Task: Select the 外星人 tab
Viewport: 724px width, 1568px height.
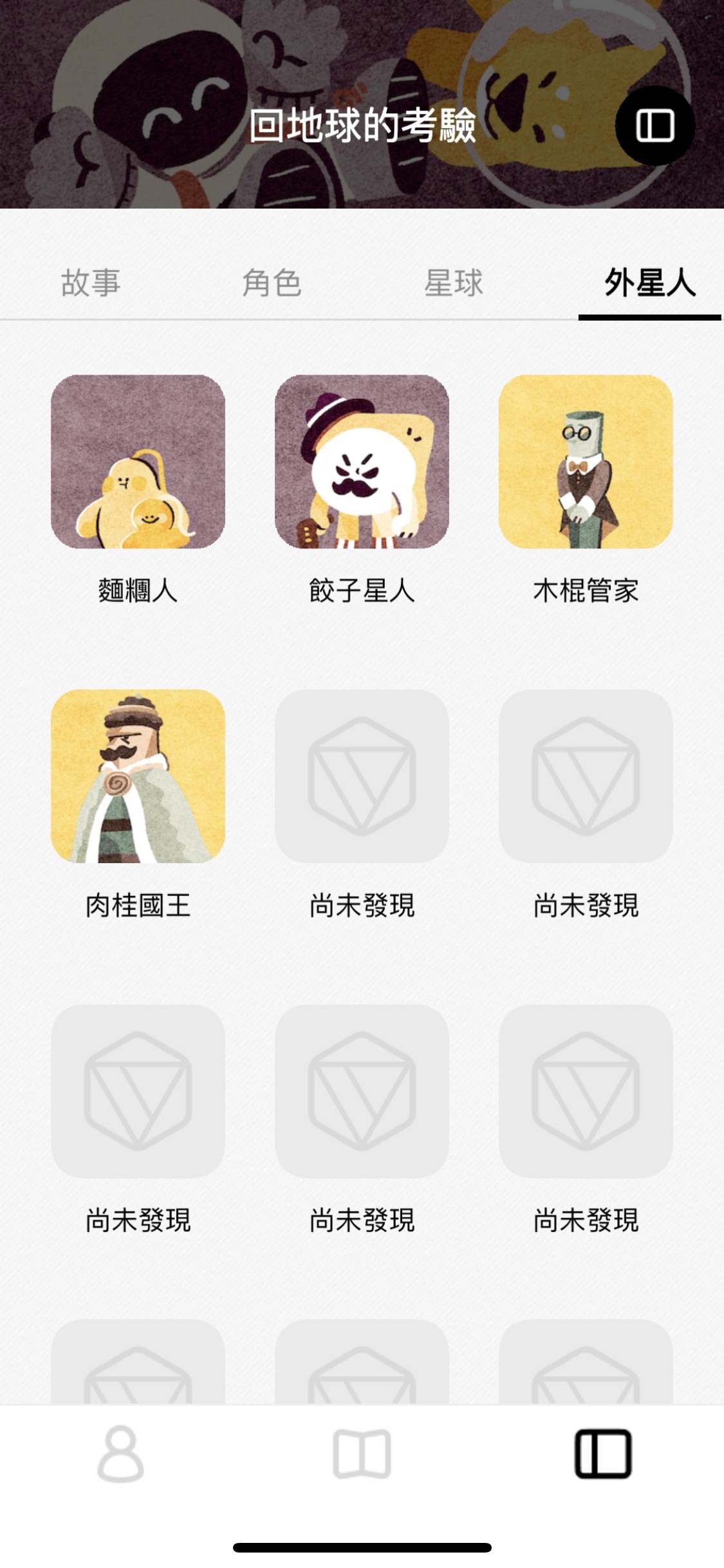Action: (649, 283)
